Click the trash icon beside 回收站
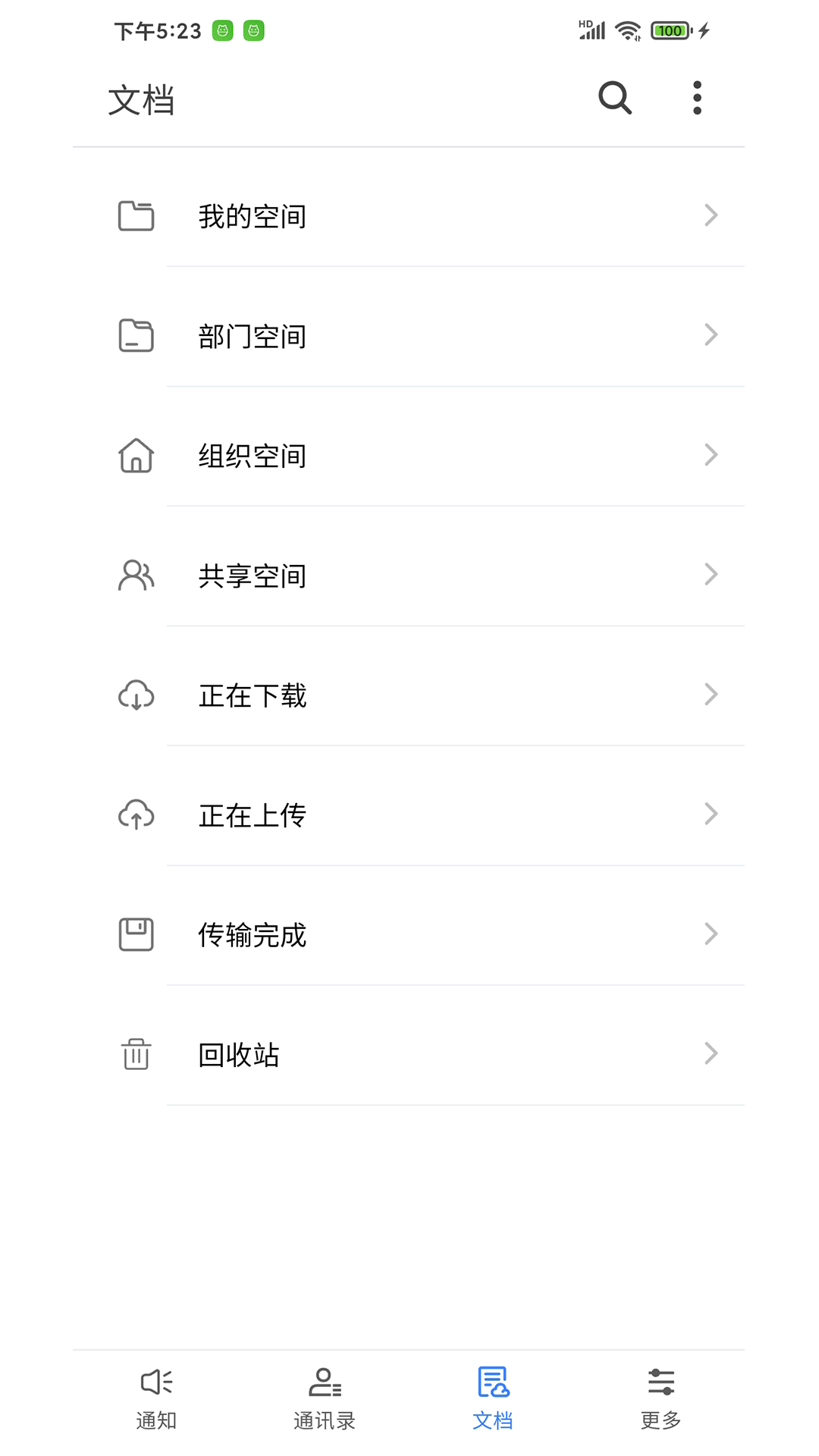This screenshot has width=819, height=1456. (136, 1054)
